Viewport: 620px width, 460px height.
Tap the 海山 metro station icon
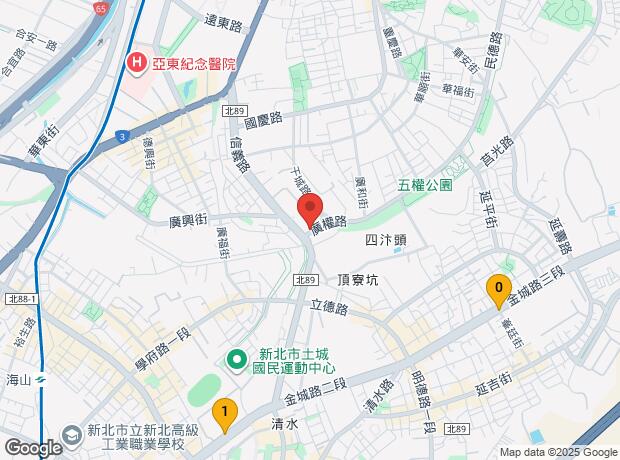(40, 380)
